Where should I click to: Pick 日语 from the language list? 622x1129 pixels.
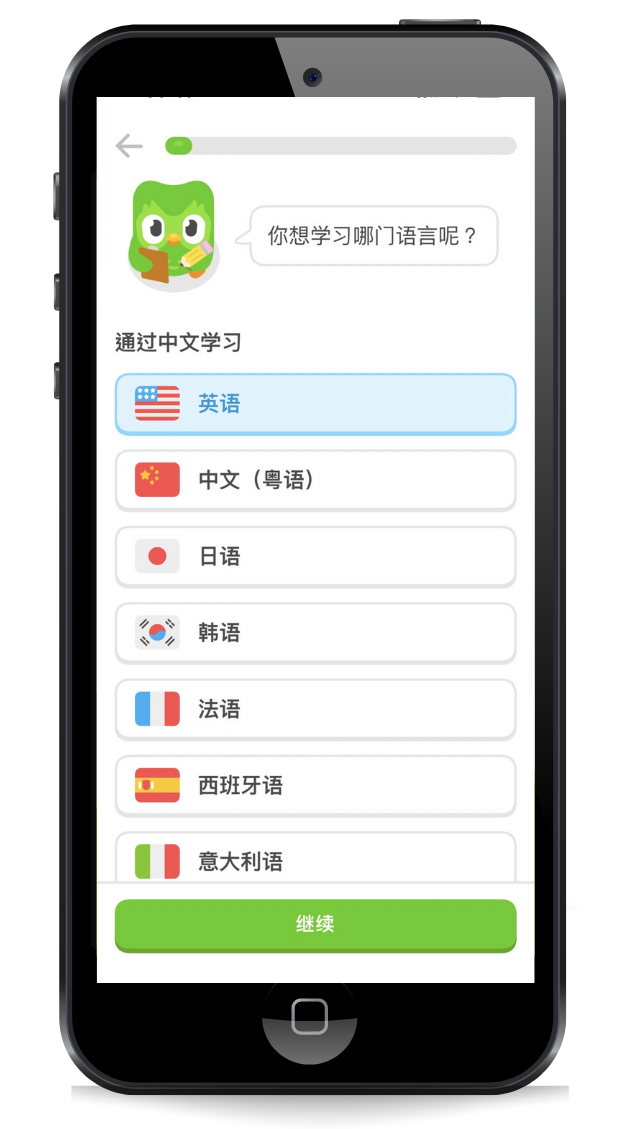315,556
